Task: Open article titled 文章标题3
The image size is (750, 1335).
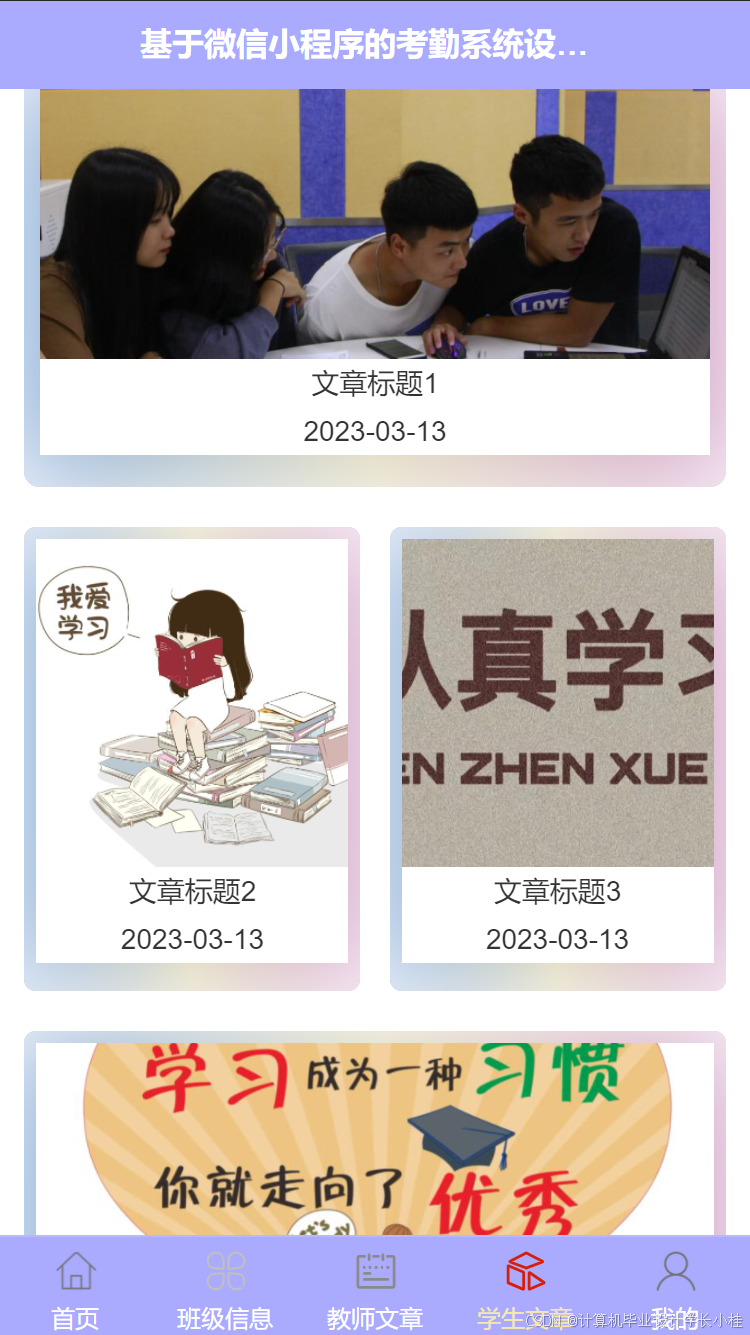Action: click(x=557, y=892)
